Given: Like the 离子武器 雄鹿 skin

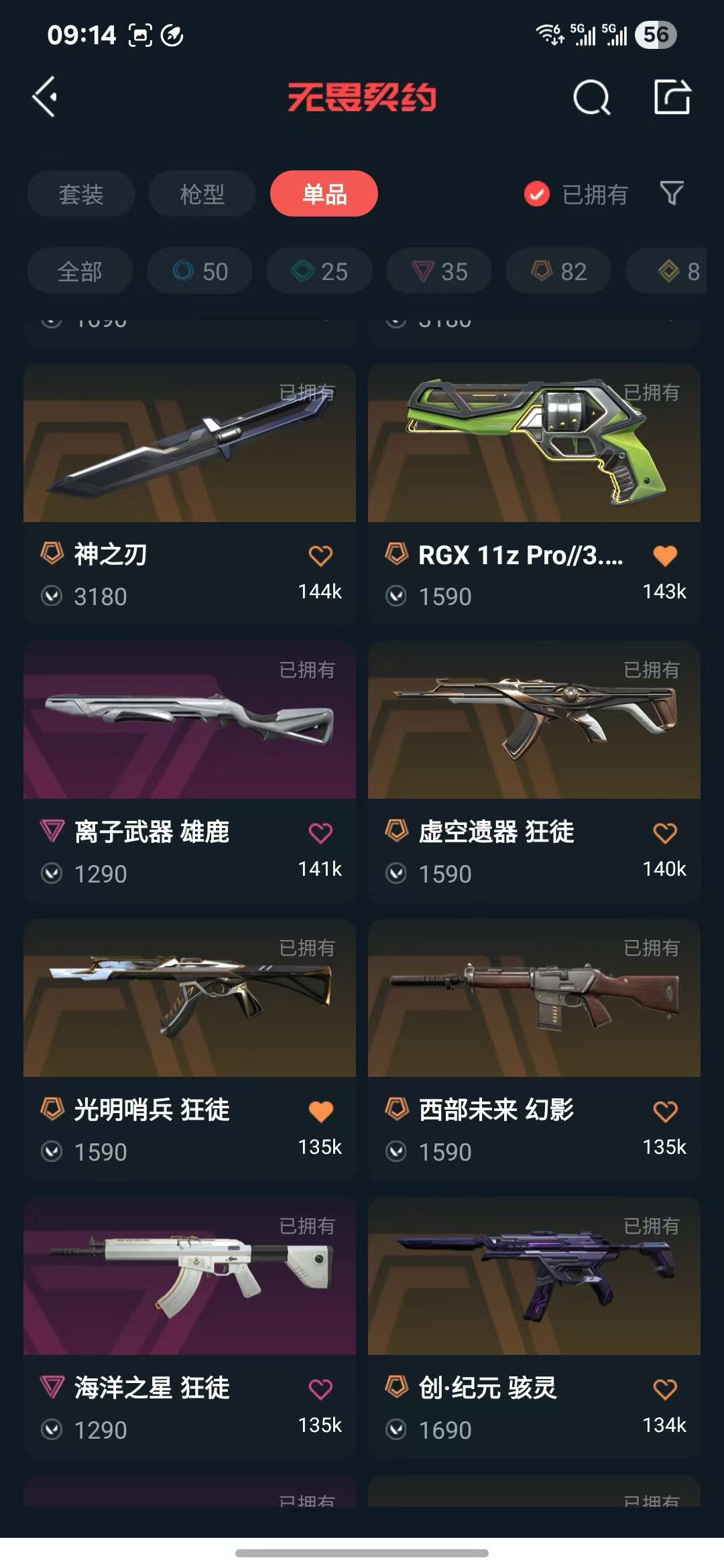Looking at the screenshot, I should 320,833.
